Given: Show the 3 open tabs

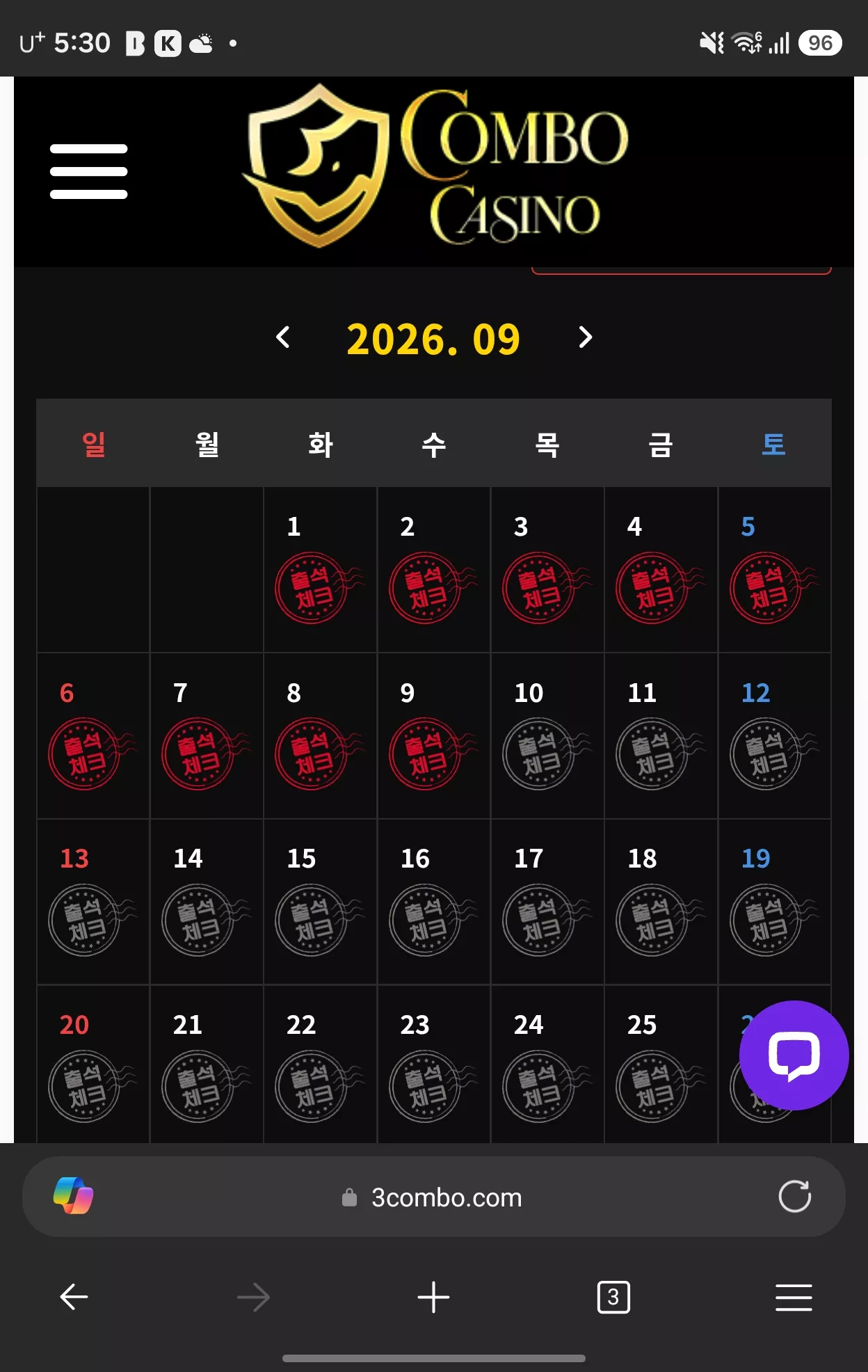Looking at the screenshot, I should (x=613, y=1297).
